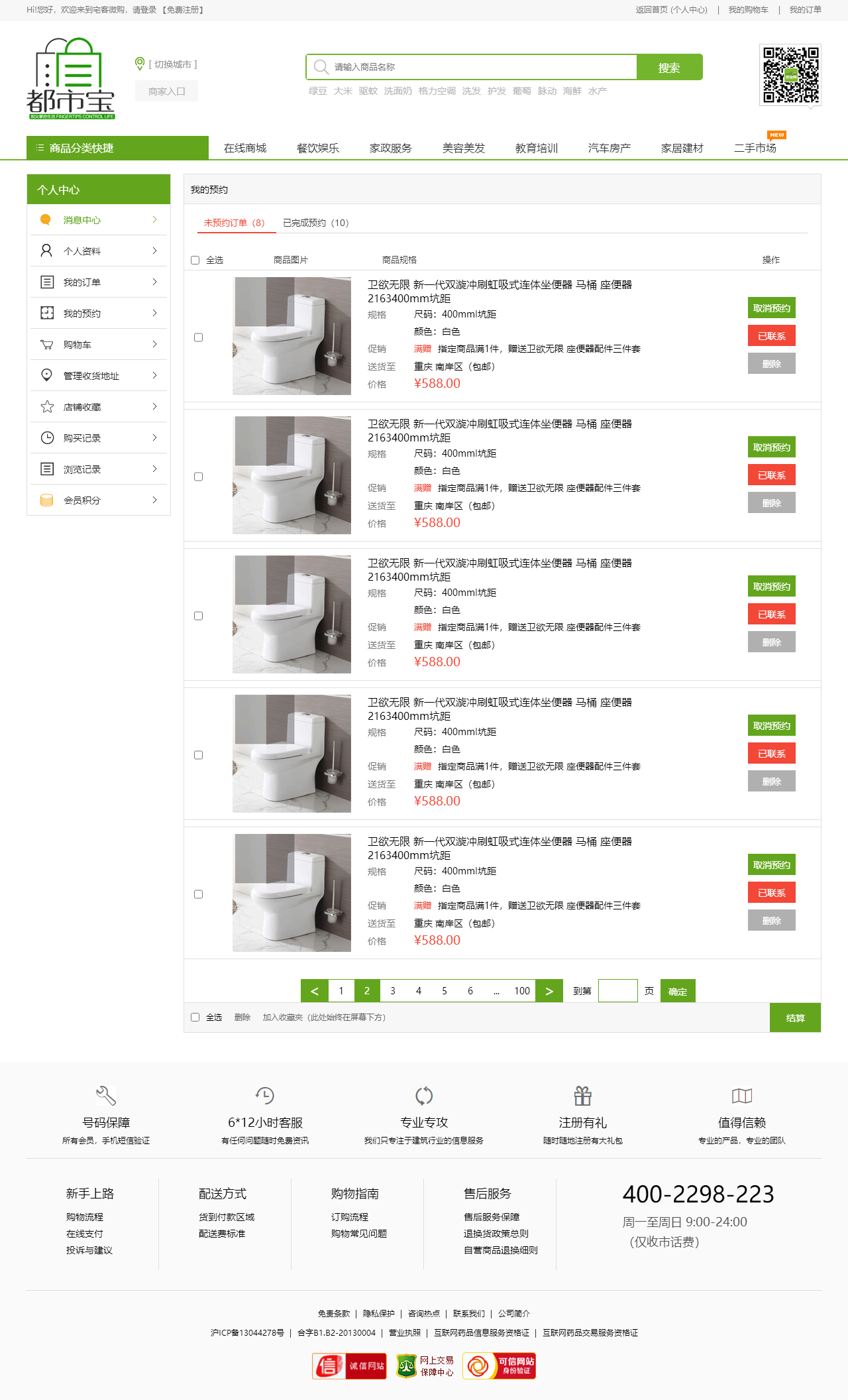Go to 家居建材 in the top navigation
The image size is (848, 1400).
[x=682, y=148]
